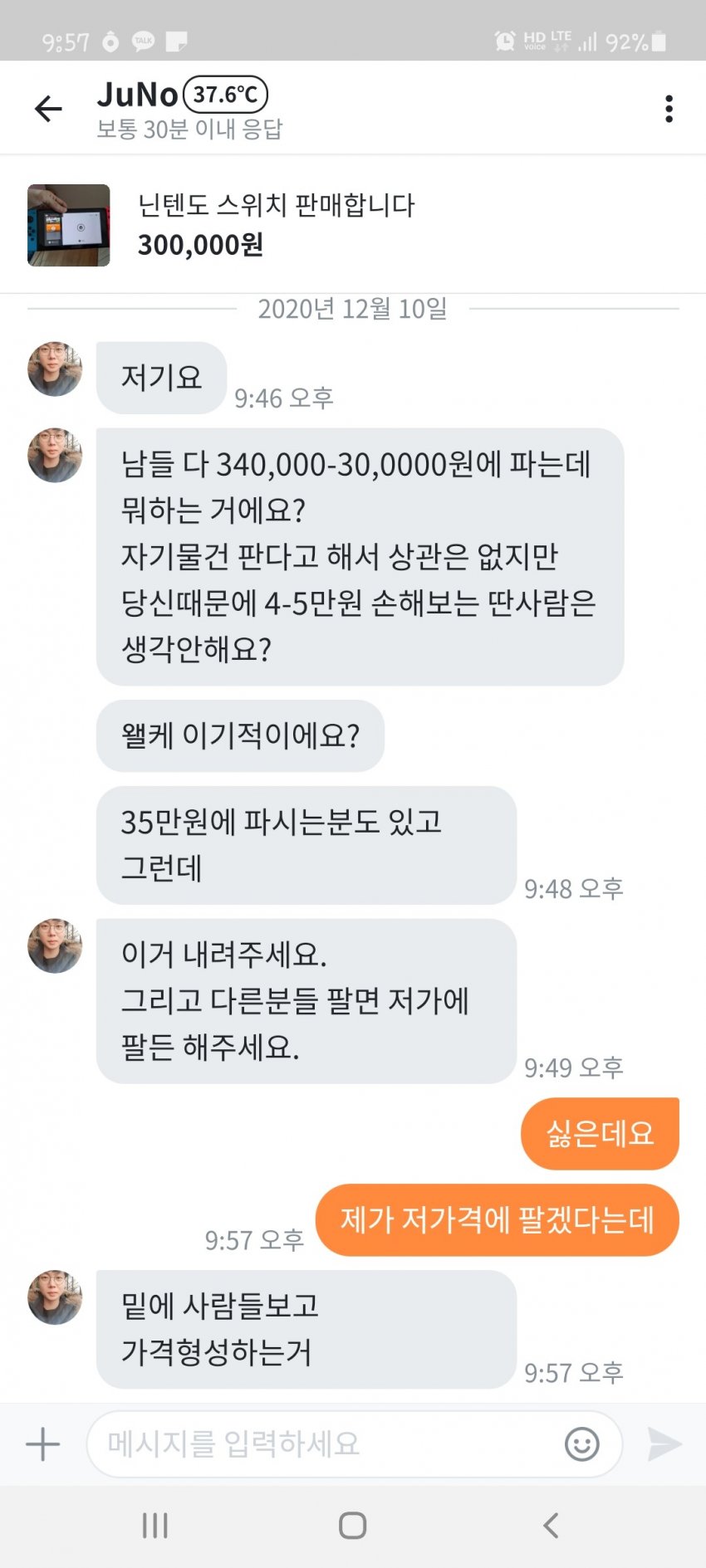The height and width of the screenshot is (1568, 706).
Task: Send the message with paper plane
Action: (x=664, y=1444)
